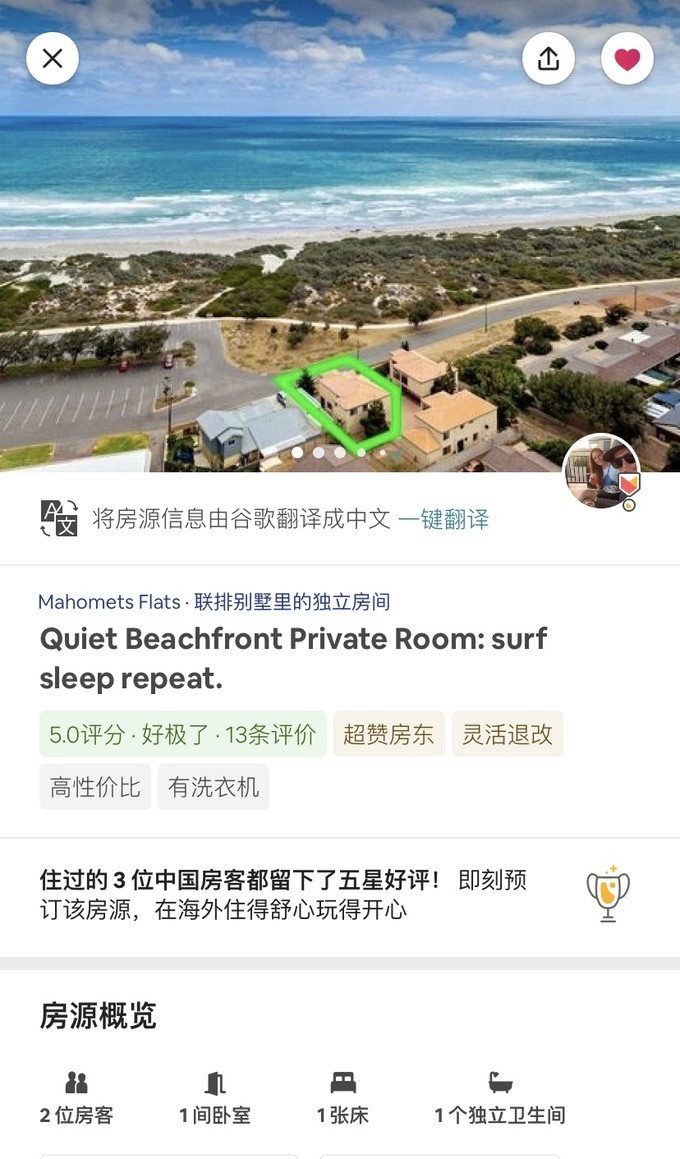Tap the 超赞房东 chip
This screenshot has height=1159, width=680.
(x=388, y=734)
